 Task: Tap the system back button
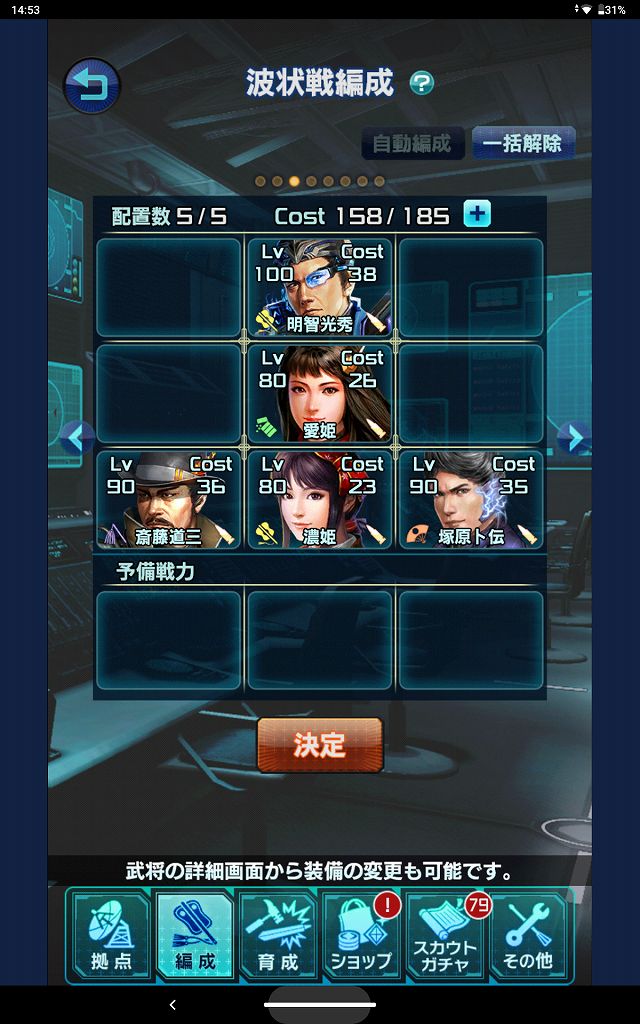[172, 1004]
